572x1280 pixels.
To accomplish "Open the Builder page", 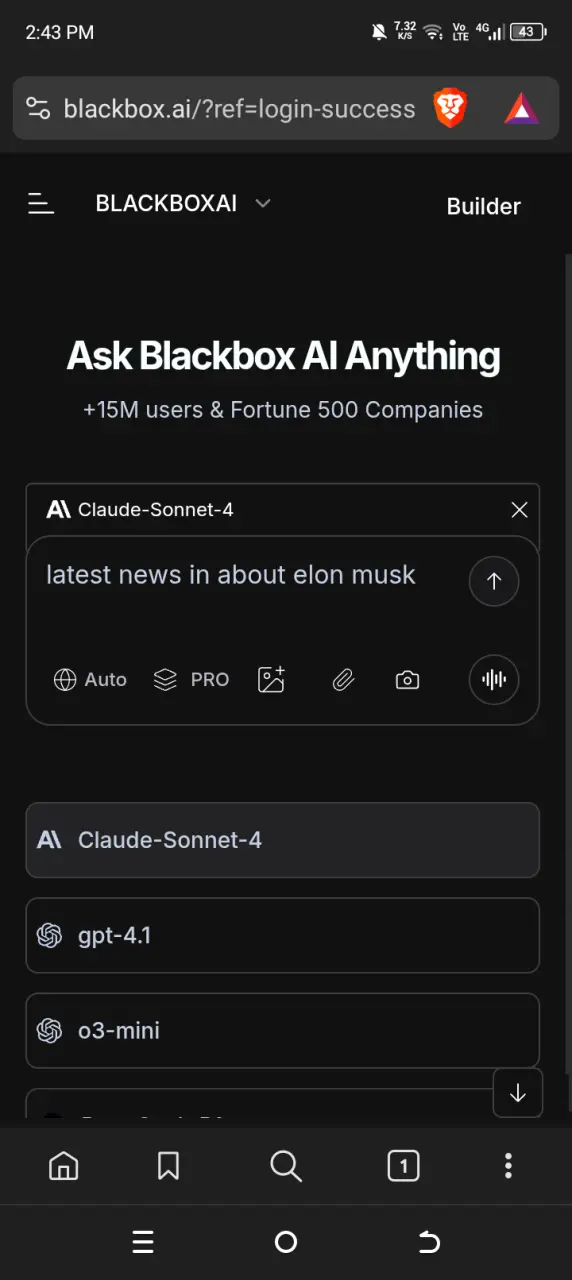I will pyautogui.click(x=484, y=207).
